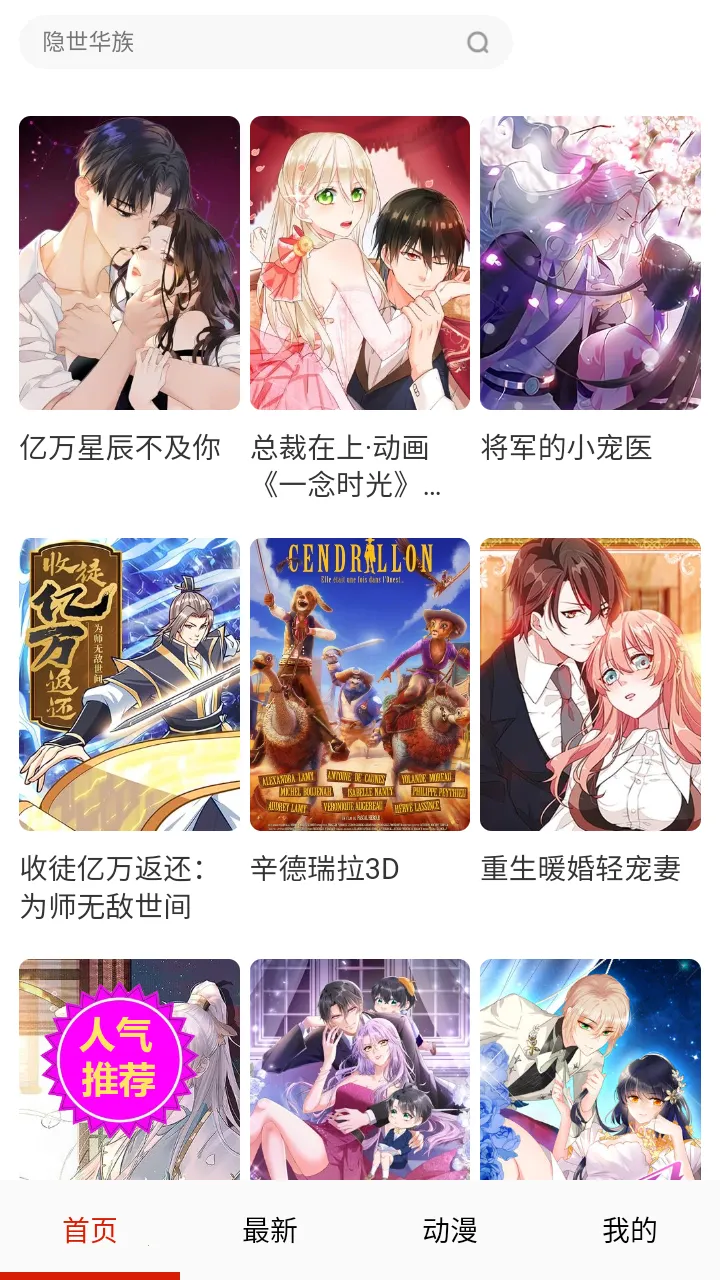
Task: Switch to the 最新 tab
Action: (270, 1230)
